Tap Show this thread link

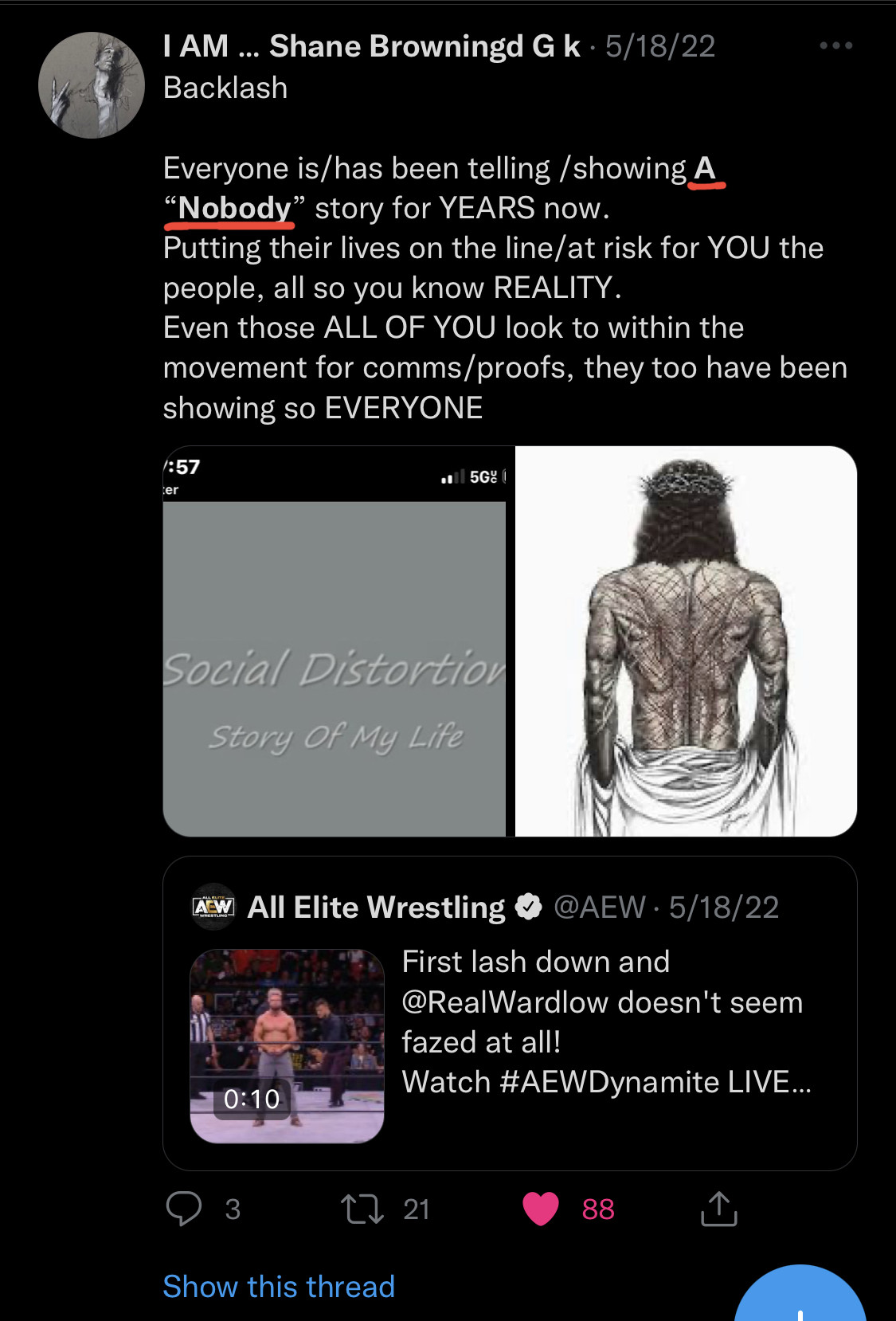[x=279, y=1287]
